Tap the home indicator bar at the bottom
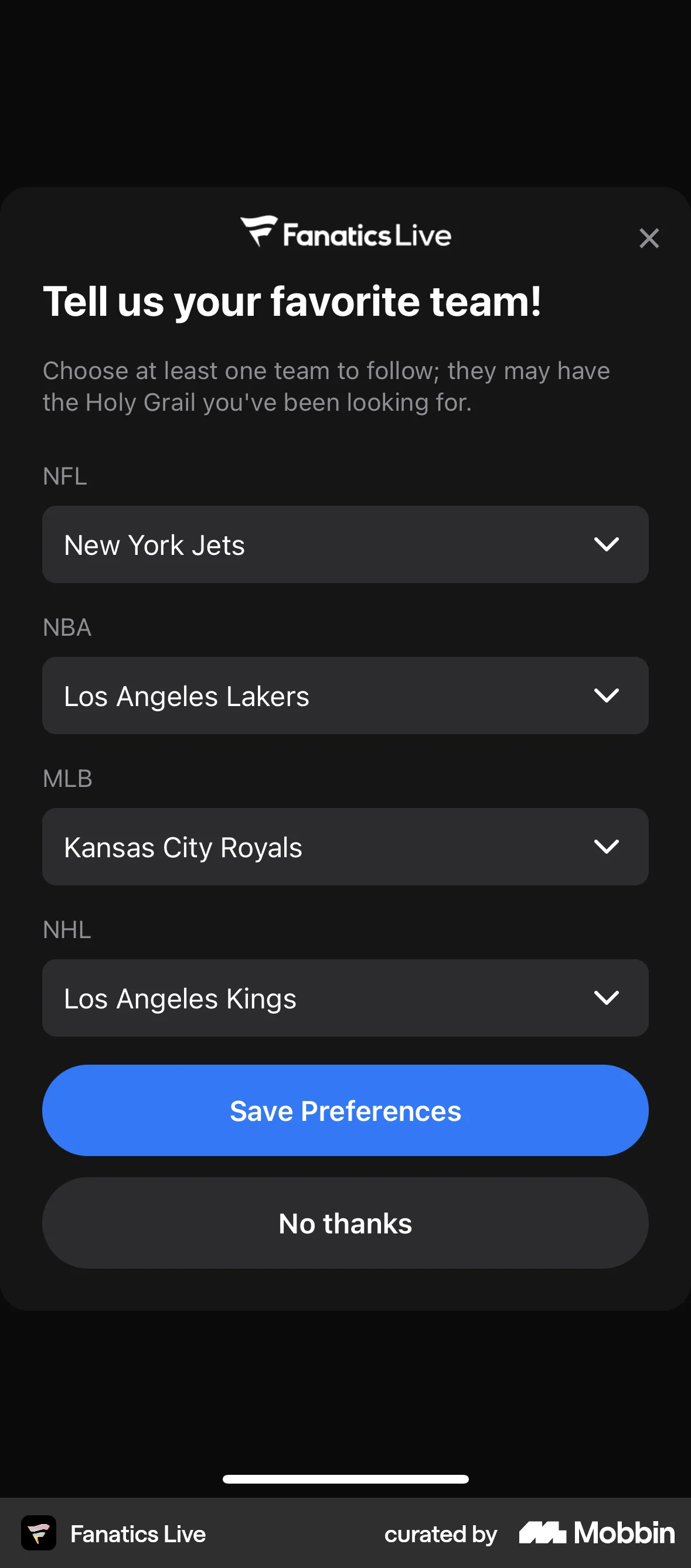The image size is (691, 1568). [x=345, y=1478]
